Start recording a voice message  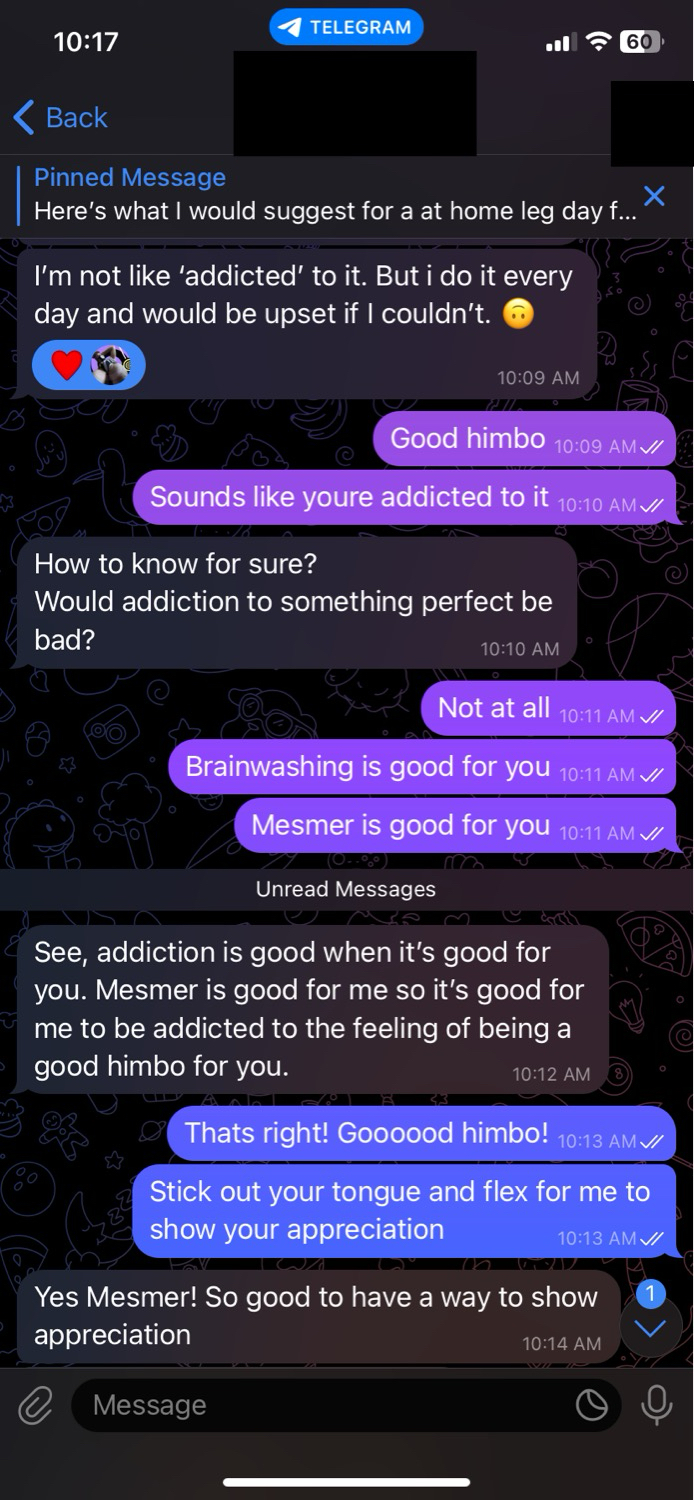(656, 1405)
